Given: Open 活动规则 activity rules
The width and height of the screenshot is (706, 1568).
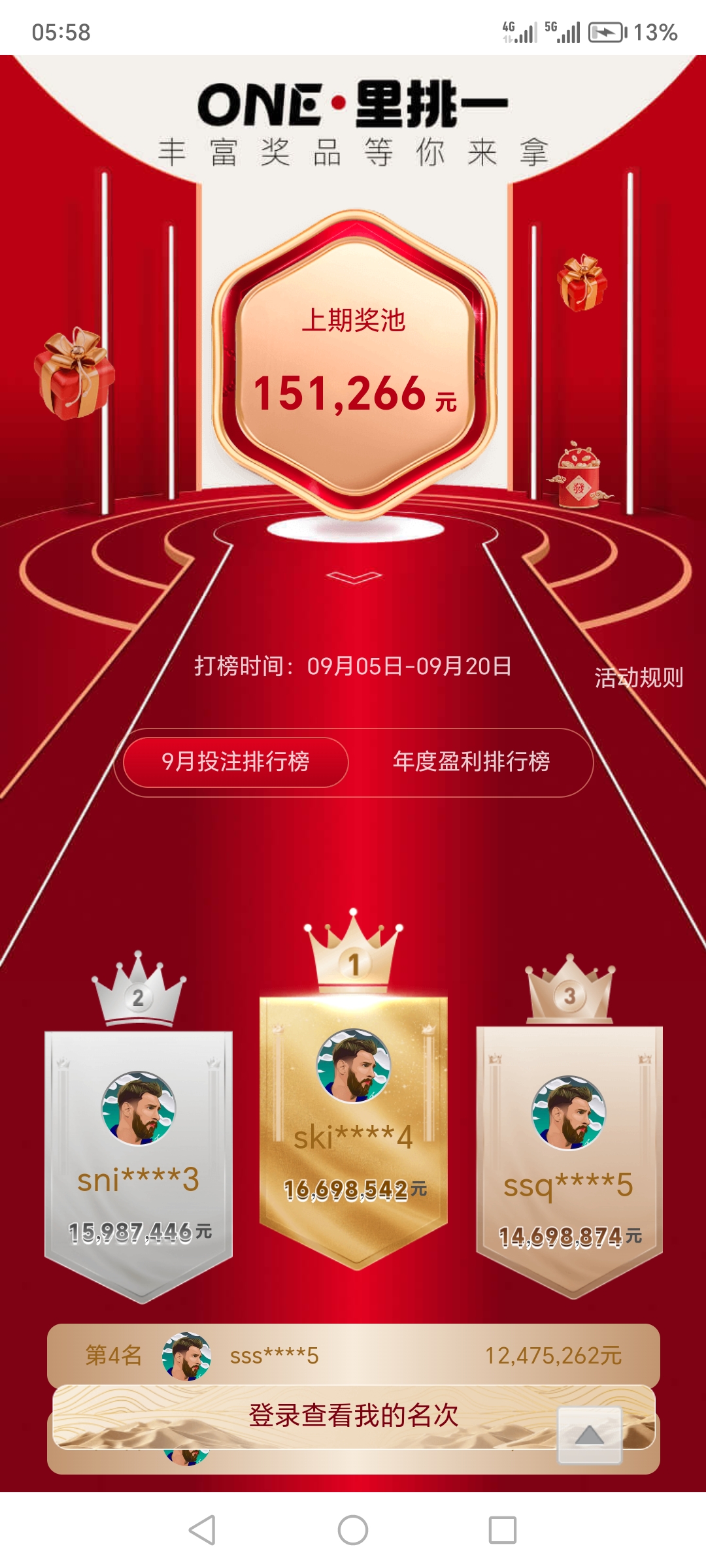Looking at the screenshot, I should coord(638,678).
